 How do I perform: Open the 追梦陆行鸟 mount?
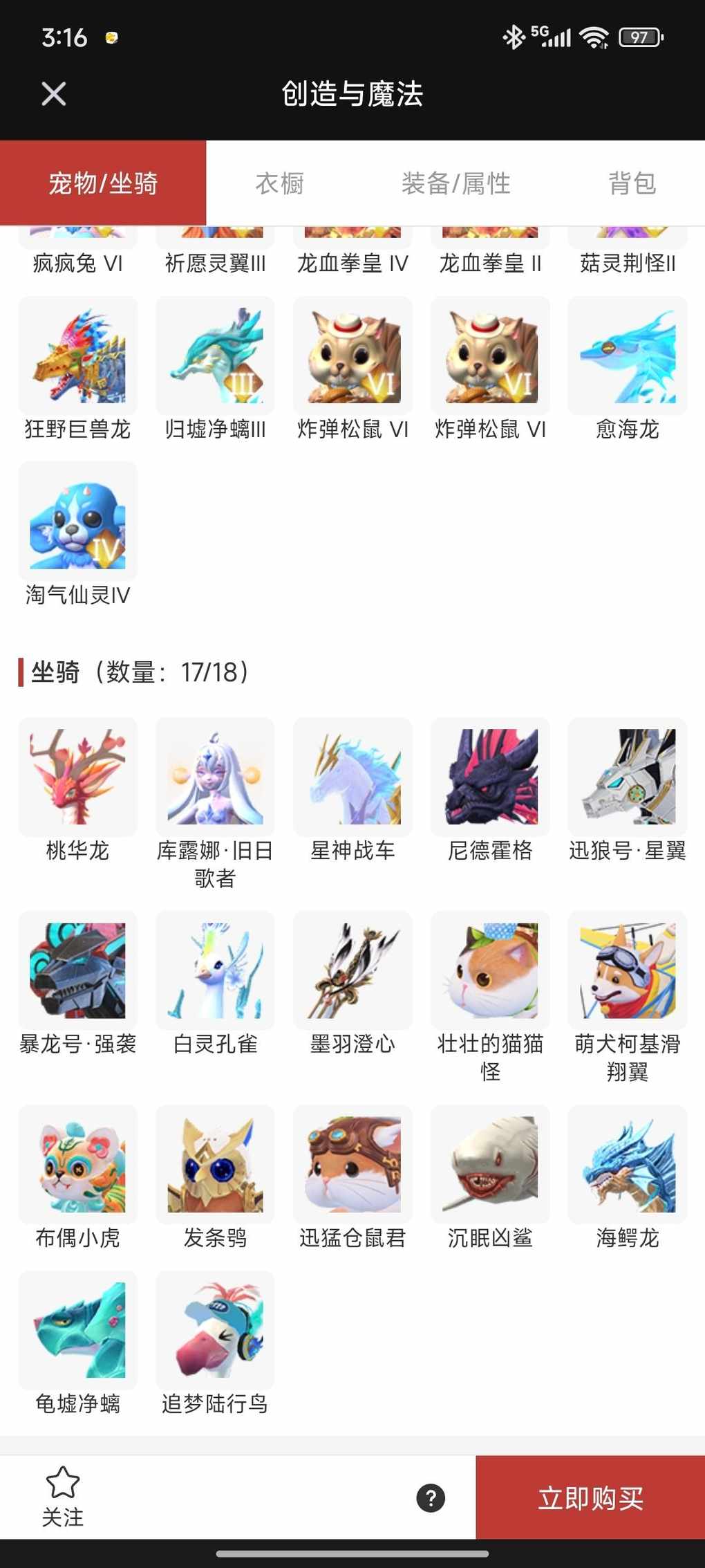[x=215, y=1331]
